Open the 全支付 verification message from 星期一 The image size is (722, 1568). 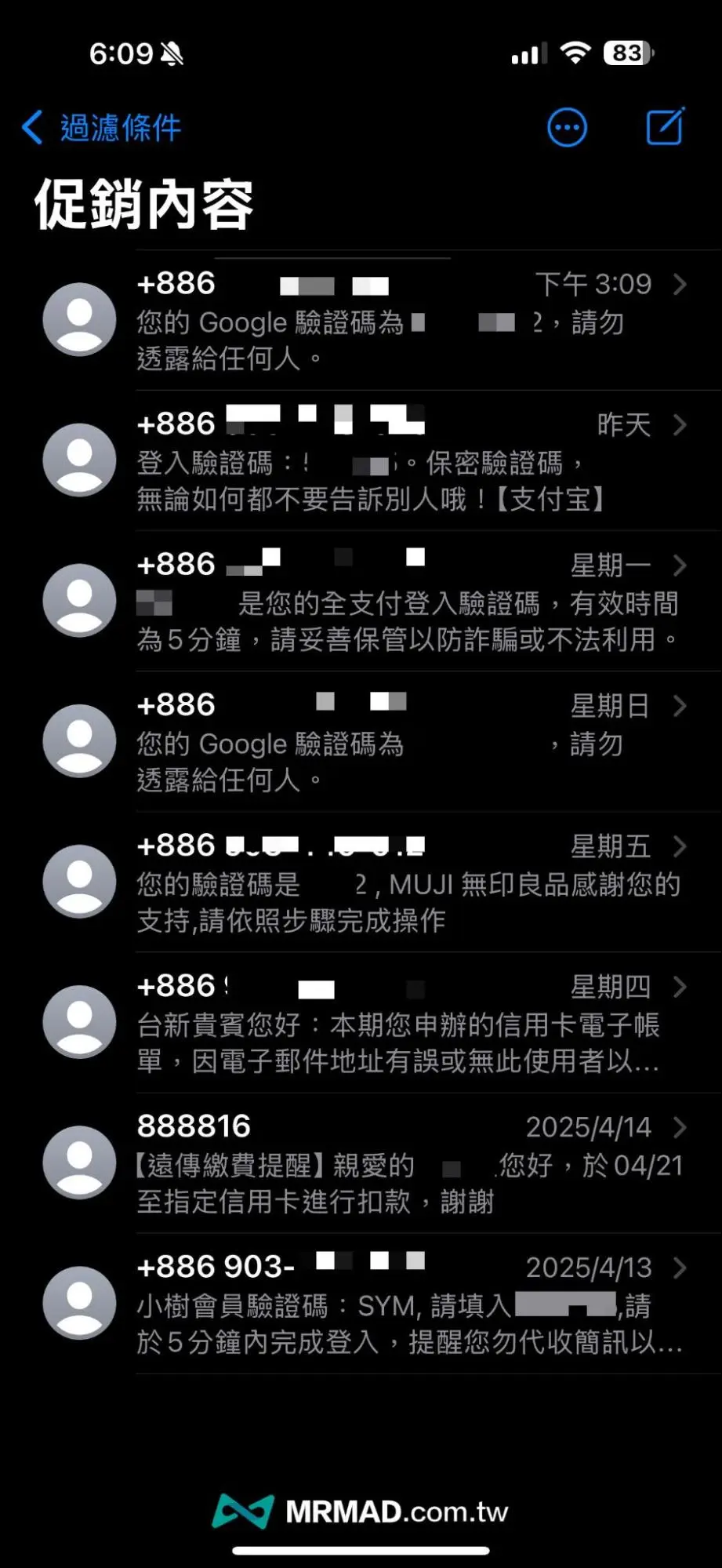pos(408,602)
